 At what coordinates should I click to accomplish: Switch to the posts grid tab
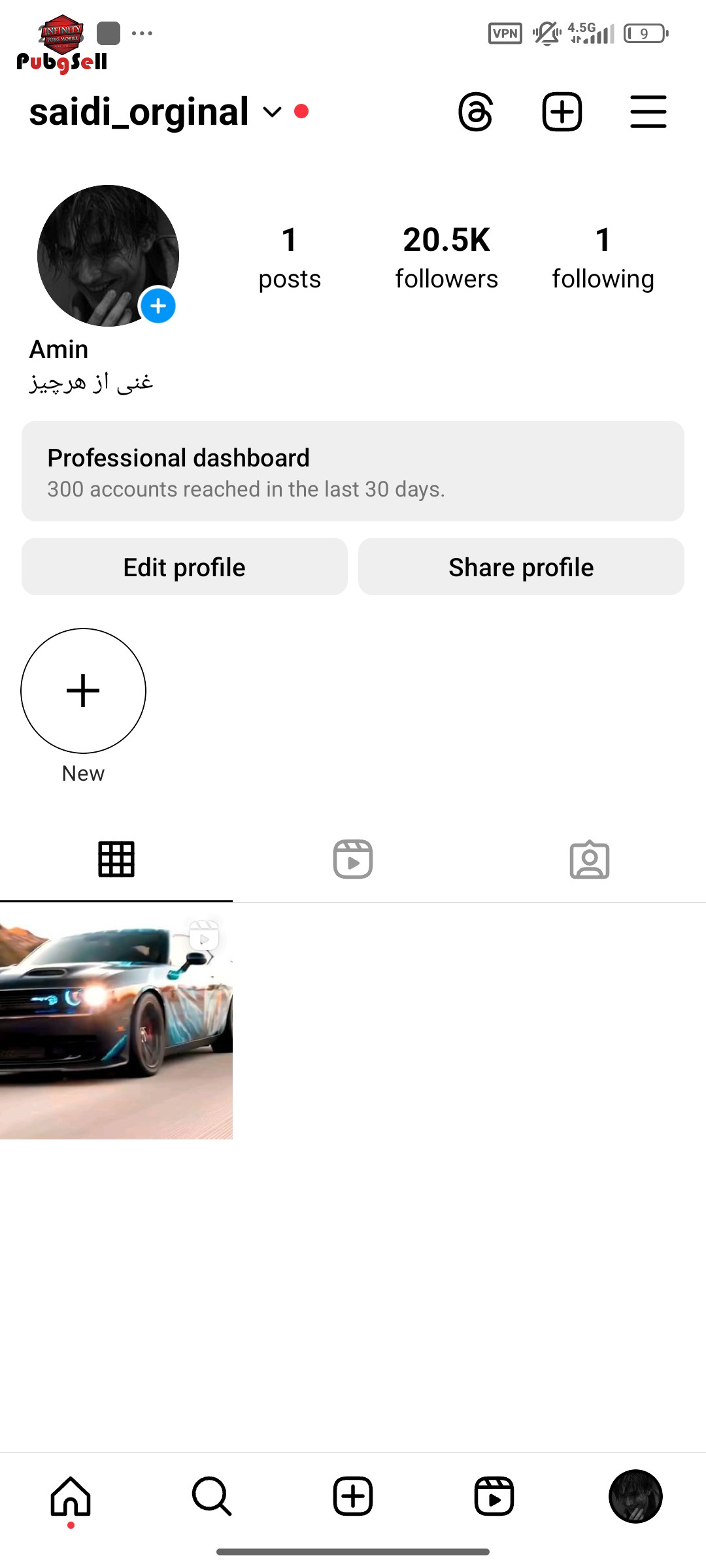(x=116, y=859)
